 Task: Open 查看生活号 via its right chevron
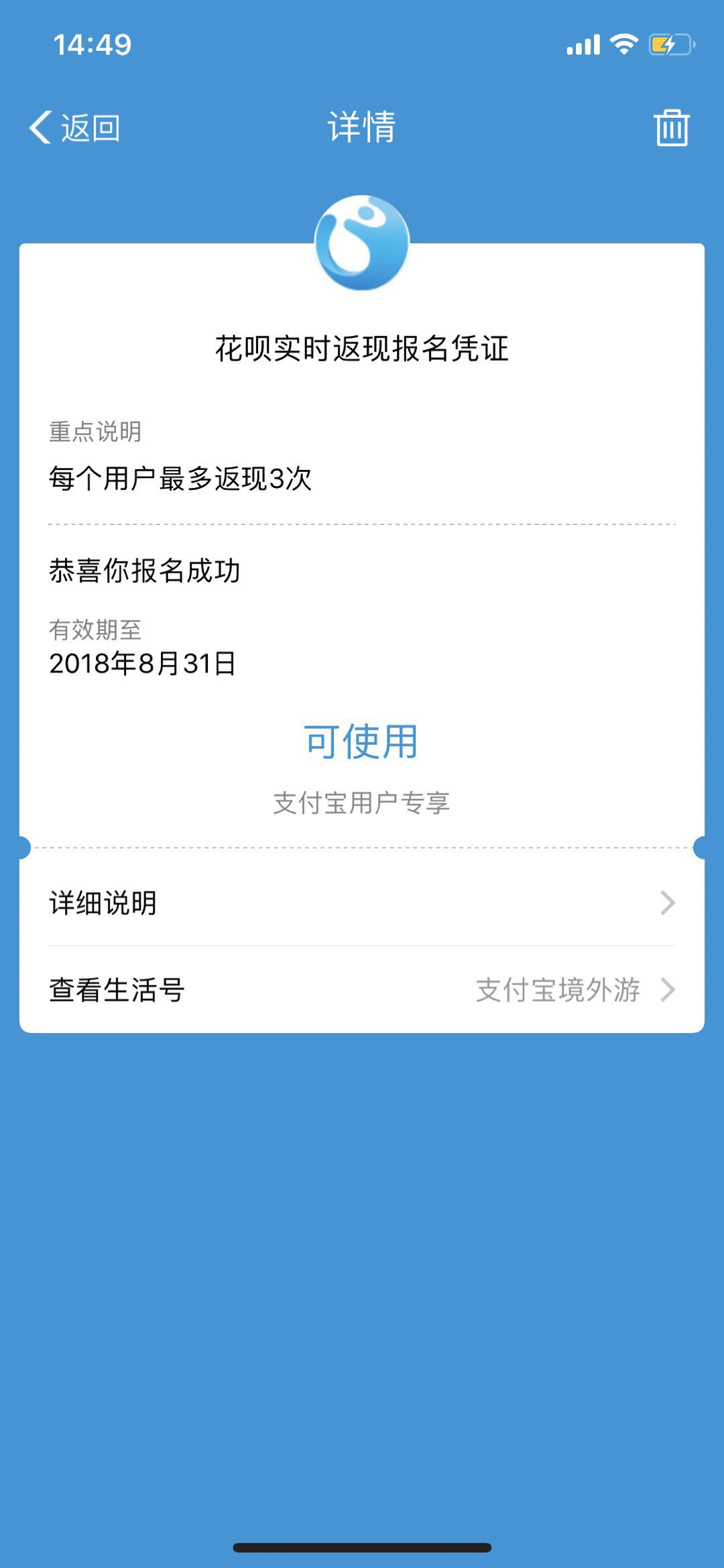(x=666, y=990)
